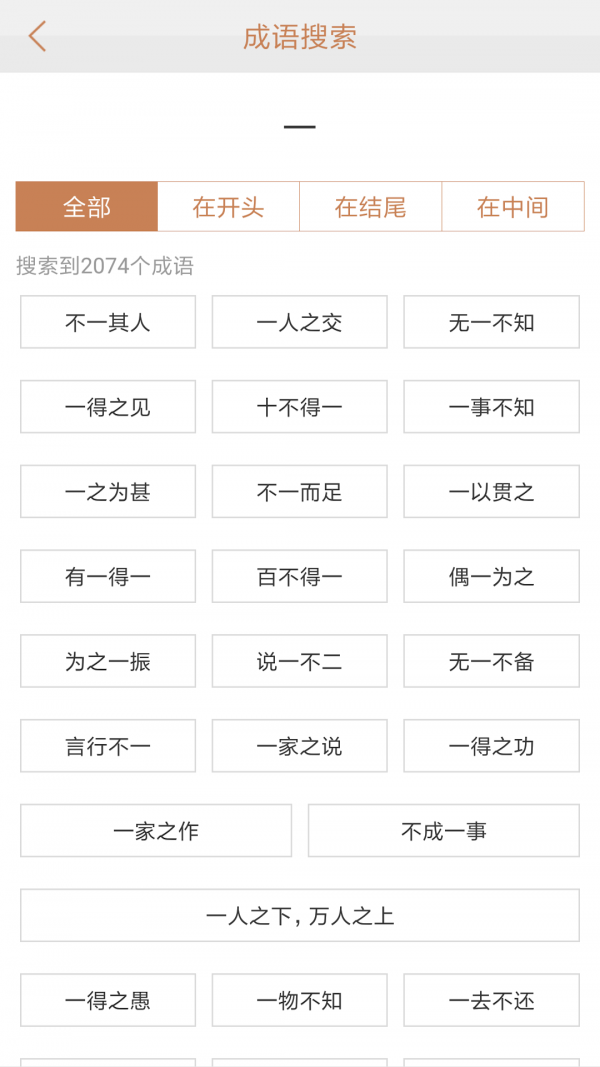The width and height of the screenshot is (600, 1067).
Task: Open the idiom 不一其人
Action: point(108,322)
